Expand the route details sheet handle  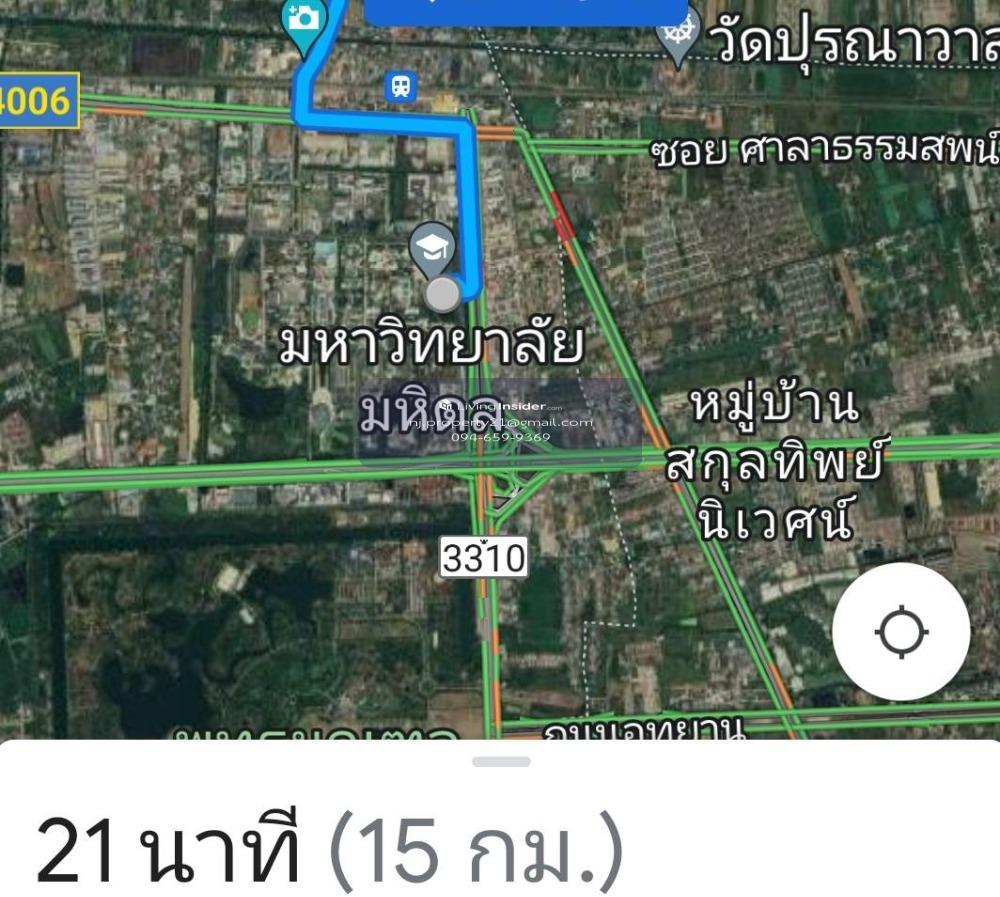(x=501, y=762)
